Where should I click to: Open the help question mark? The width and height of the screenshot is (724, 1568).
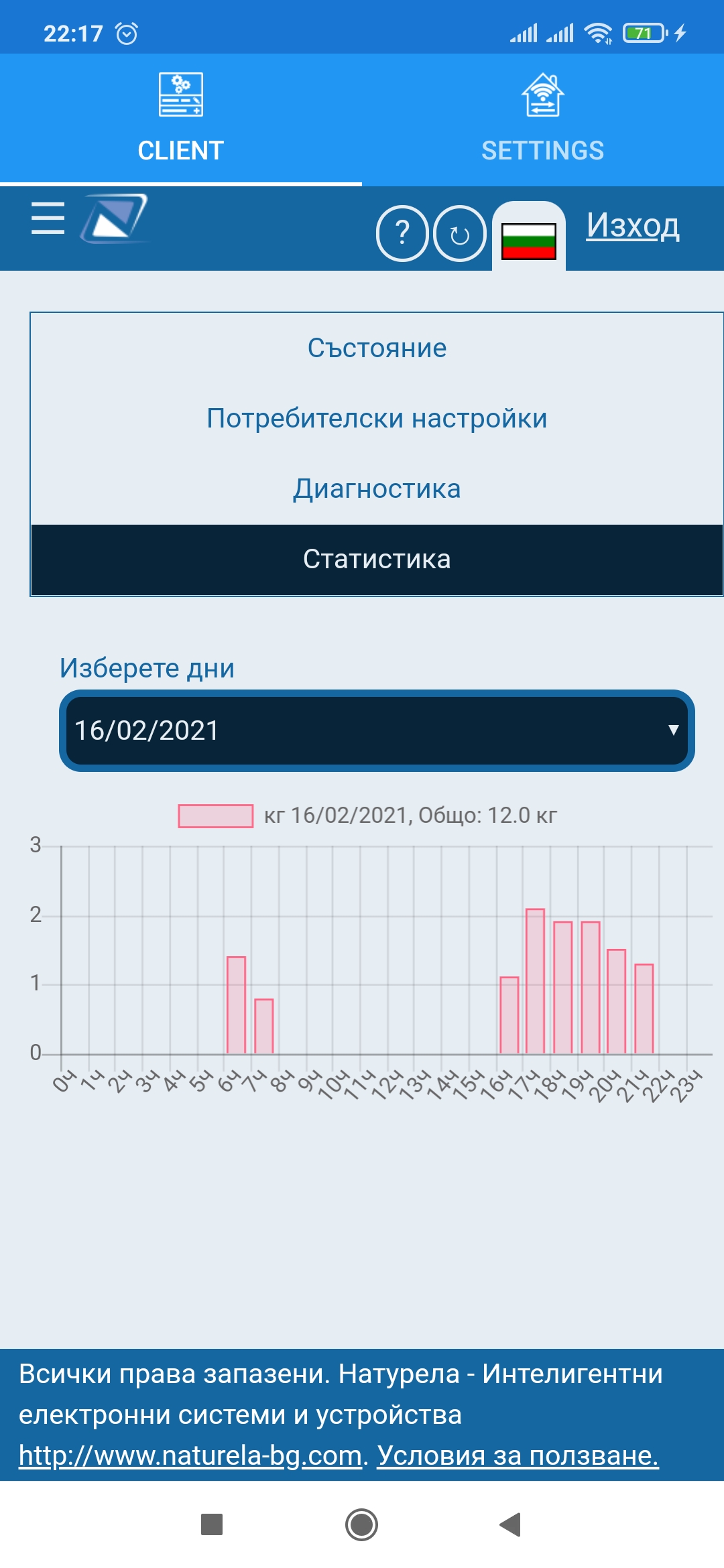point(402,234)
